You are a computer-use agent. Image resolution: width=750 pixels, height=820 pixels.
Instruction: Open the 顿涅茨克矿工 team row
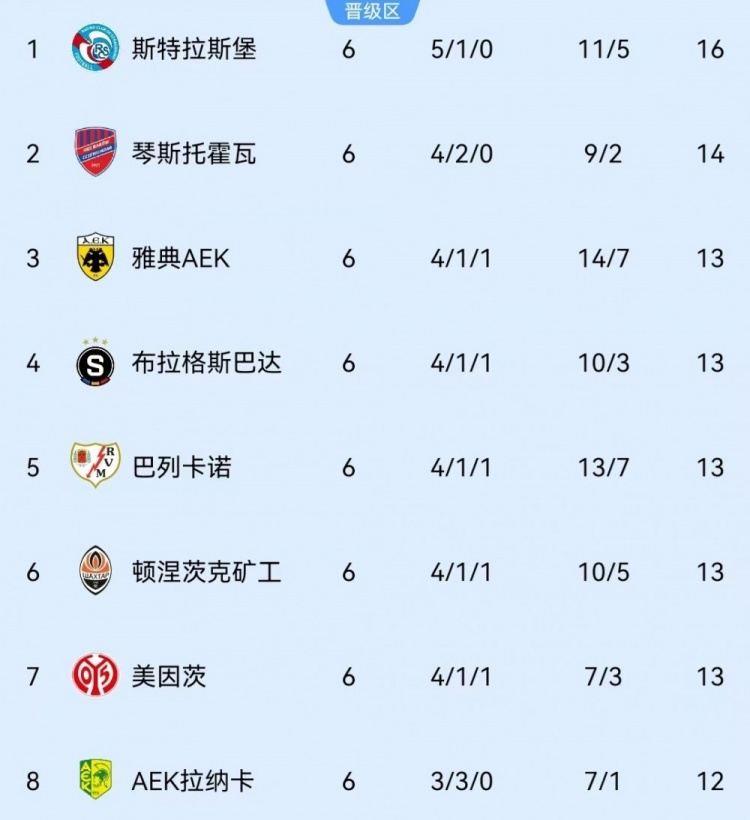(x=375, y=572)
